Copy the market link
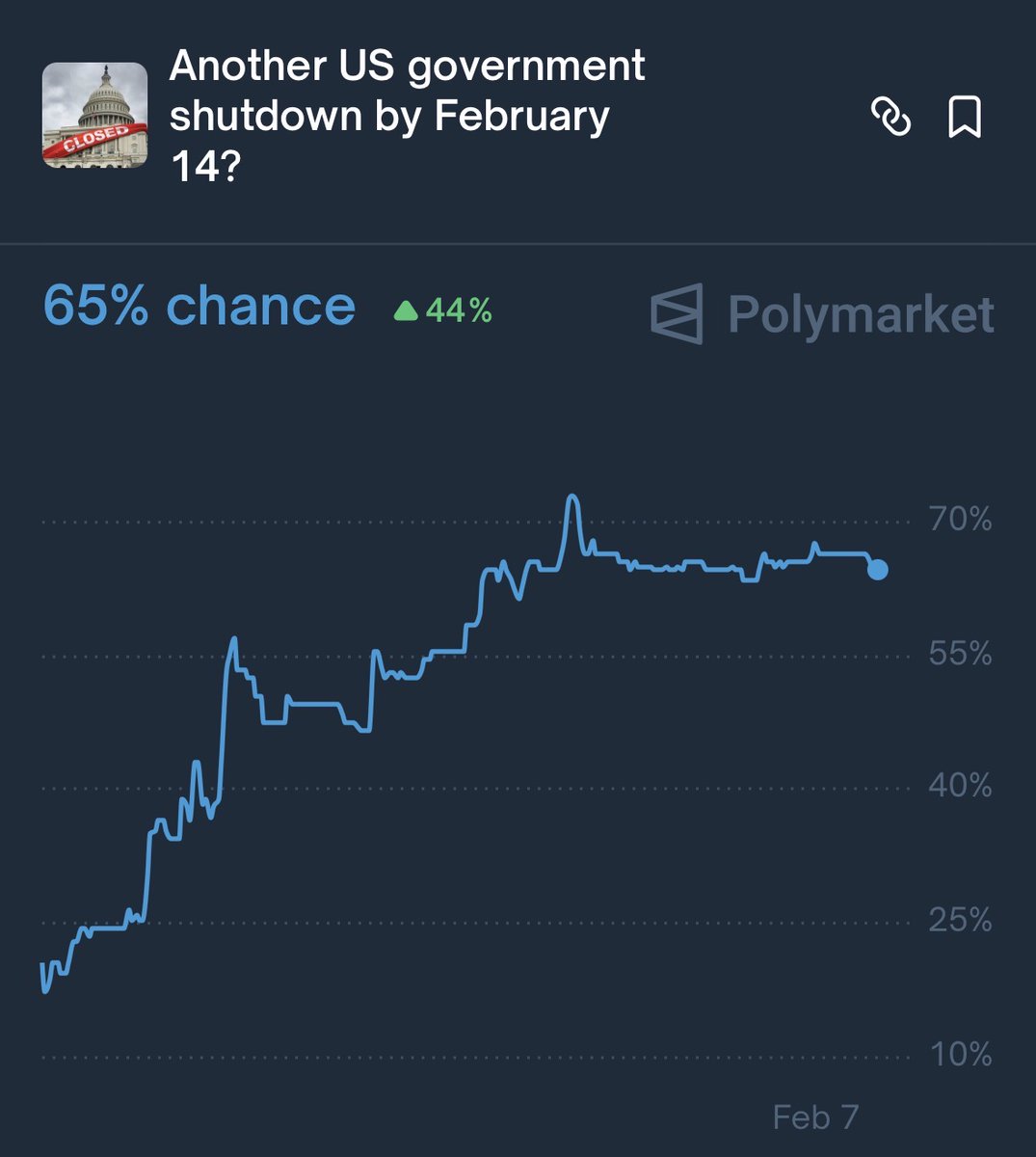Screen dimensions: 1036x1157 click(x=890, y=118)
